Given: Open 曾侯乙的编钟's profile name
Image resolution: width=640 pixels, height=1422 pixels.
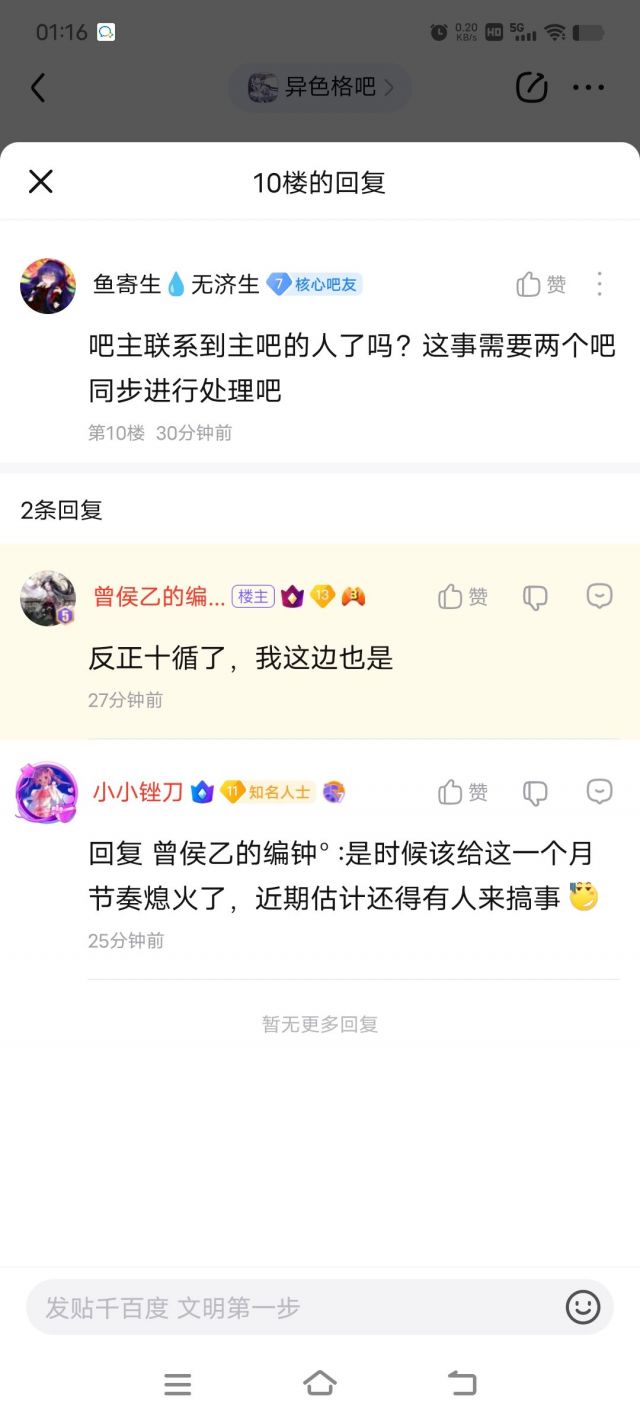Looking at the screenshot, I should coord(159,597).
